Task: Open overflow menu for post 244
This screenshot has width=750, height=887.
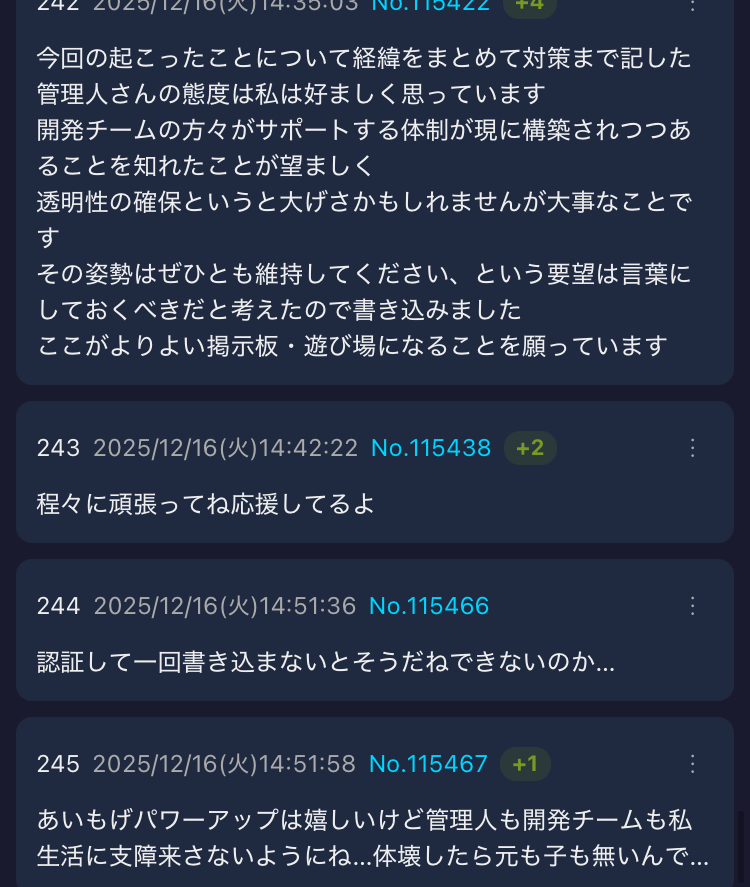Action: (693, 606)
